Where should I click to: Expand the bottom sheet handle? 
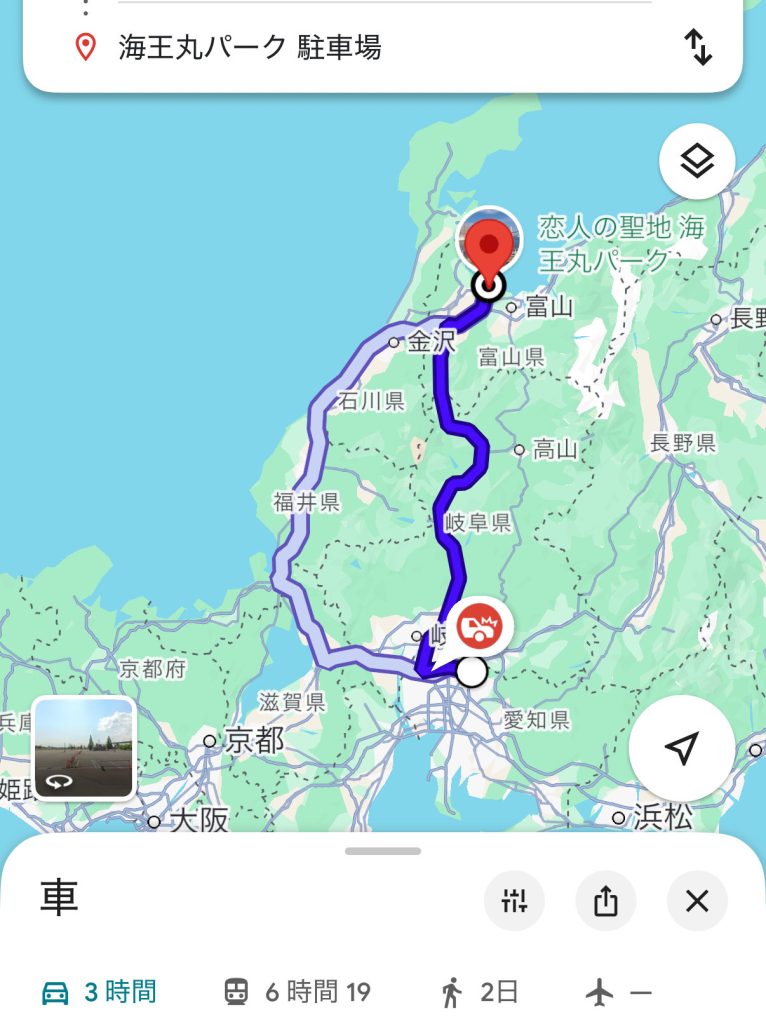(x=383, y=851)
